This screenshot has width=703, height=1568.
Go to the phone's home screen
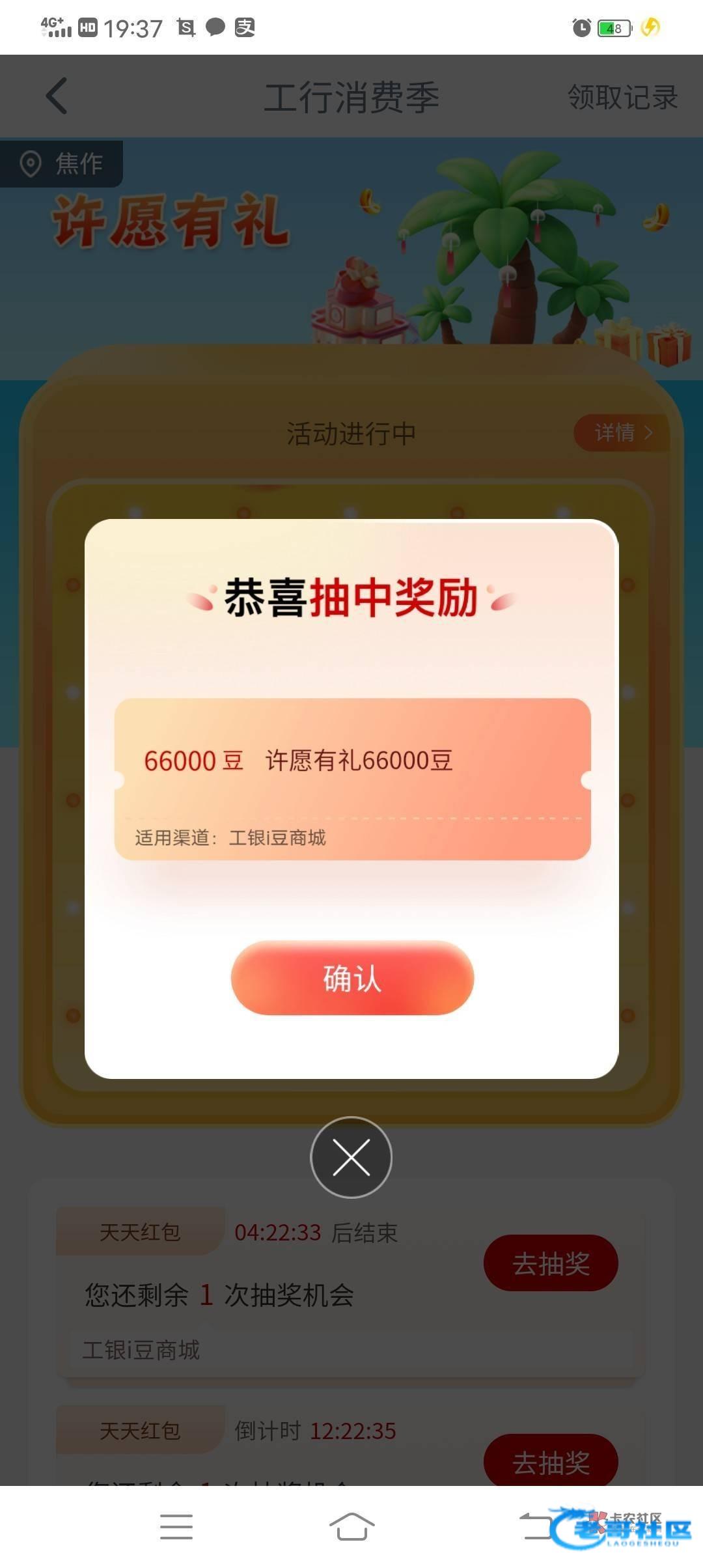pos(351,1526)
